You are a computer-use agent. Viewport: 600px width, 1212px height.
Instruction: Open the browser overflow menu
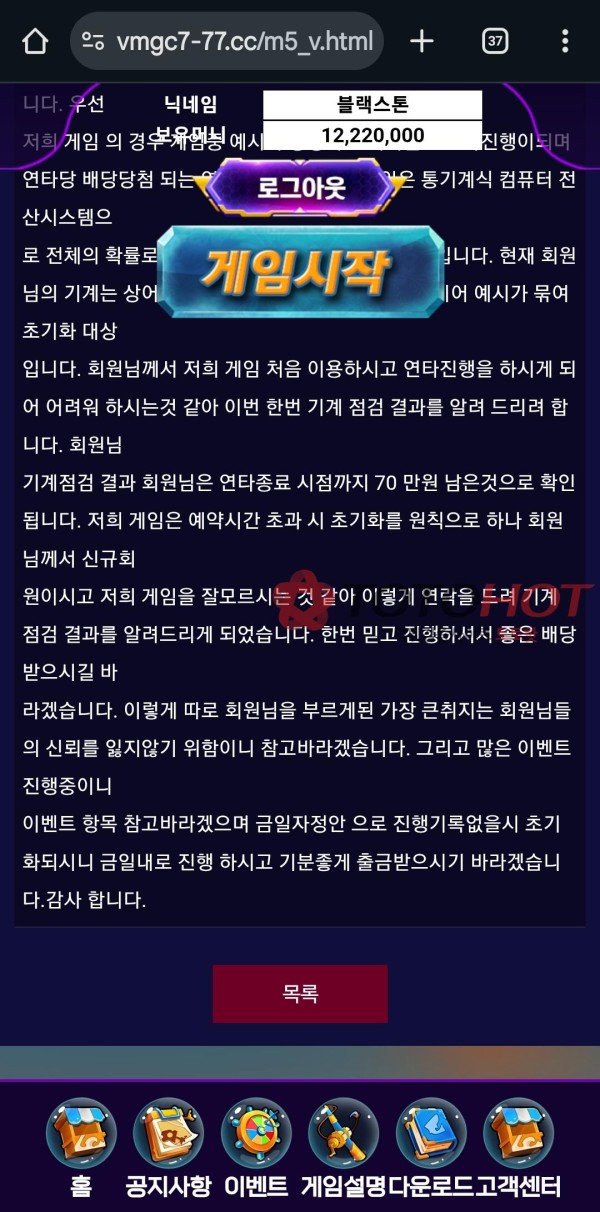pos(565,41)
